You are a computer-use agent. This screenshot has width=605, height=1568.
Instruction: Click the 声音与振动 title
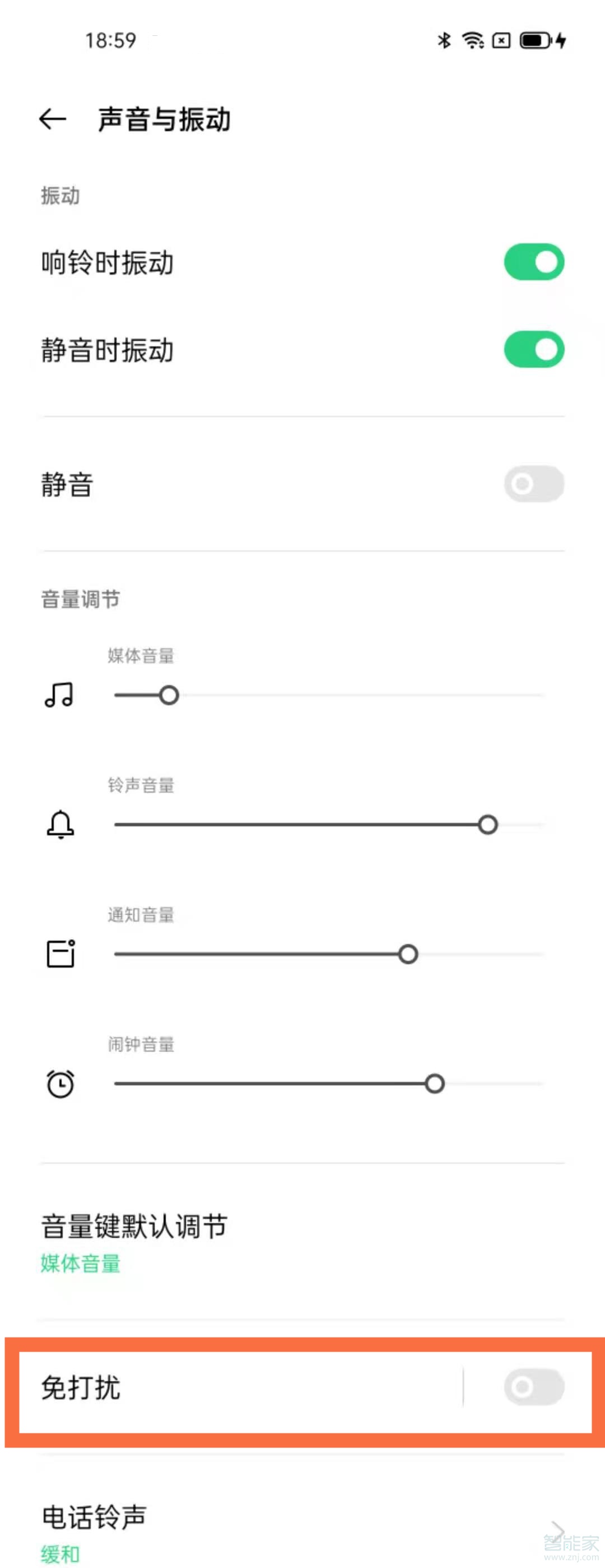[165, 120]
